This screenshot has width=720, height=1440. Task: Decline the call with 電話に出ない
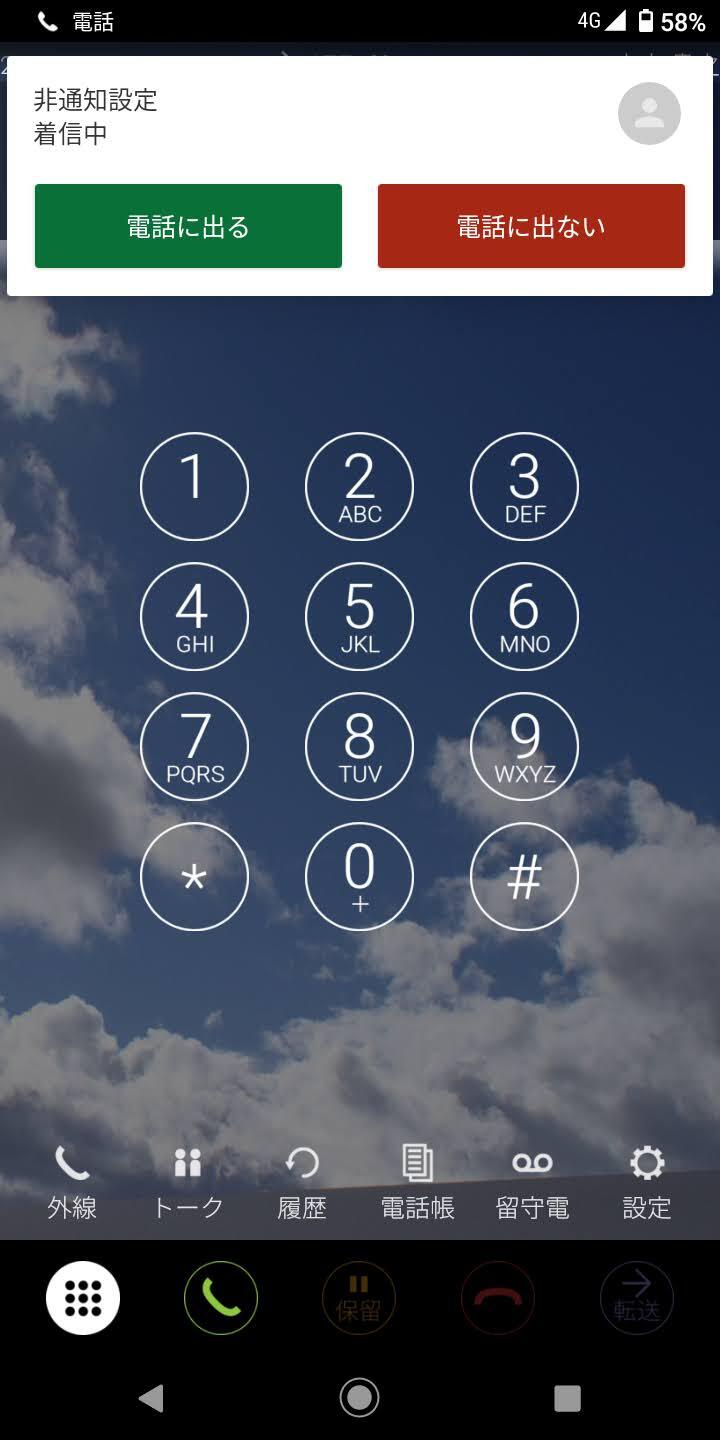coord(531,226)
